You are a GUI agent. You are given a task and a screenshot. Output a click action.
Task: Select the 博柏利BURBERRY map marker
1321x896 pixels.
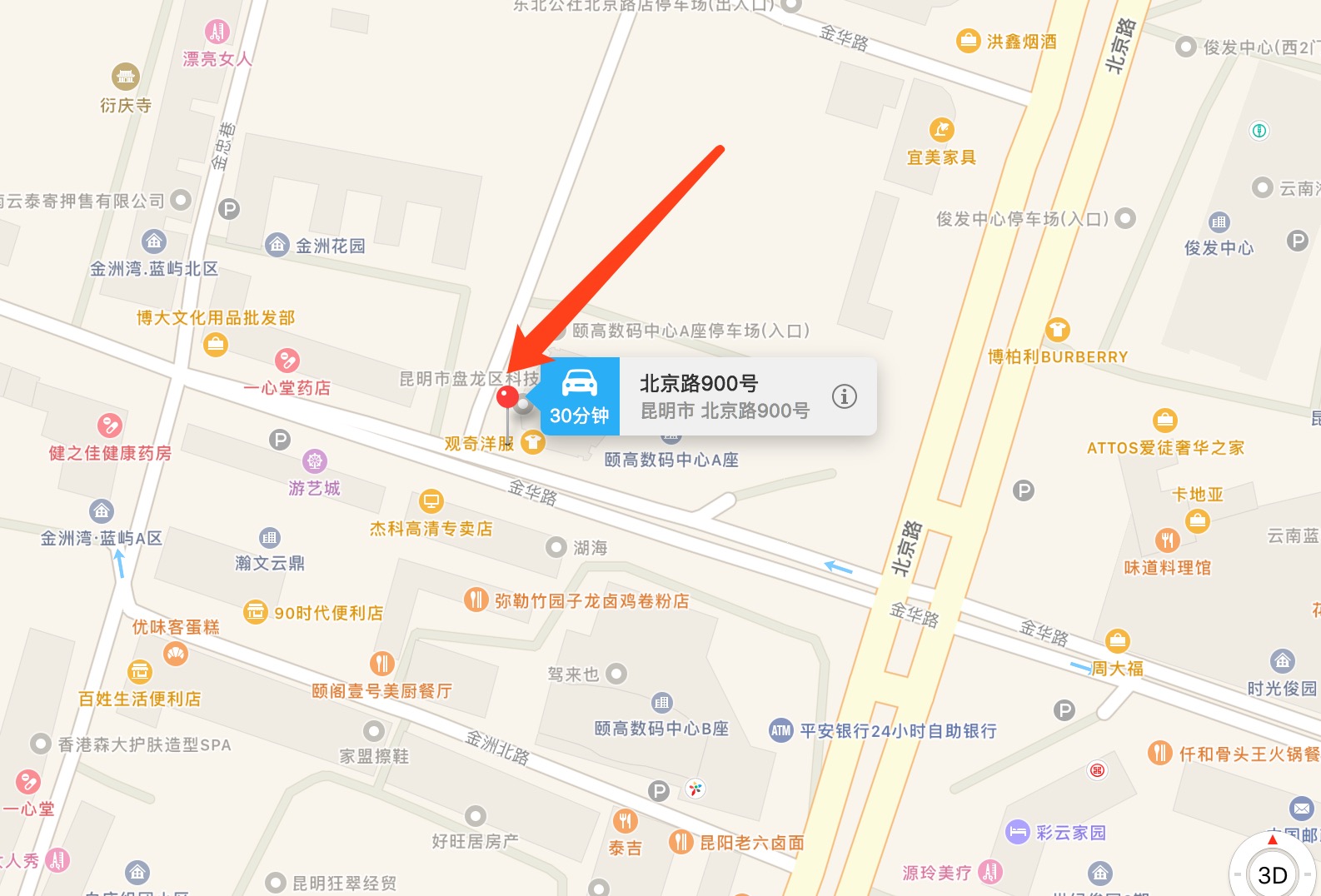(x=1057, y=330)
